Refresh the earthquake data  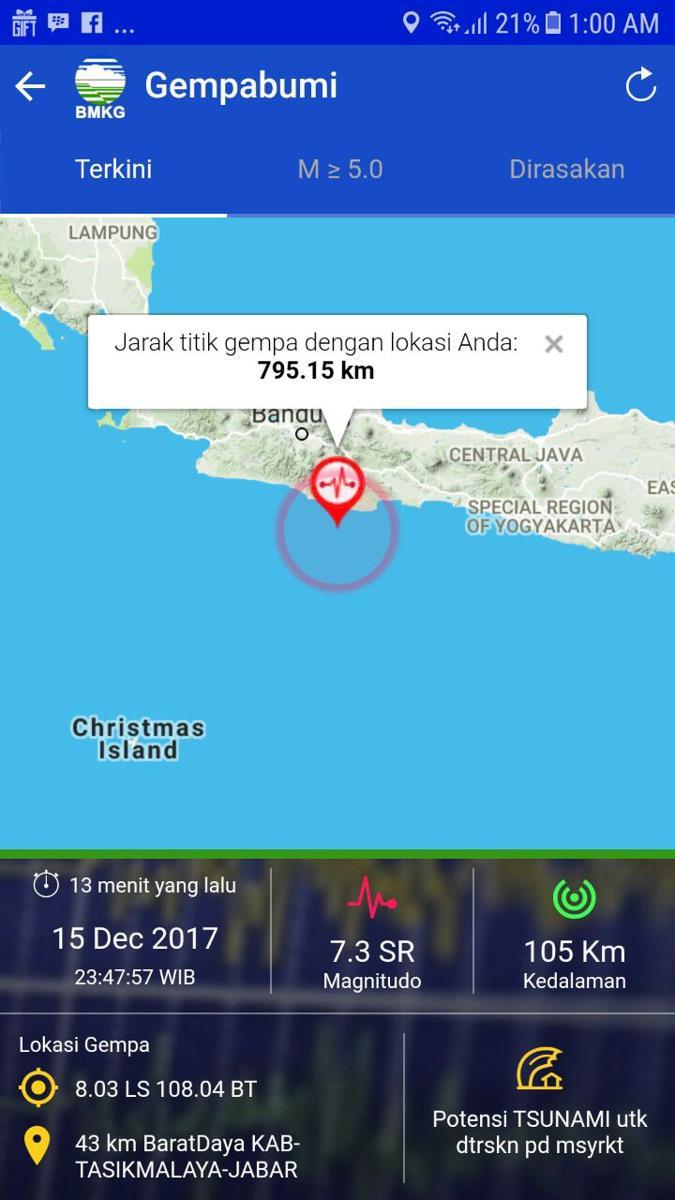tap(641, 86)
